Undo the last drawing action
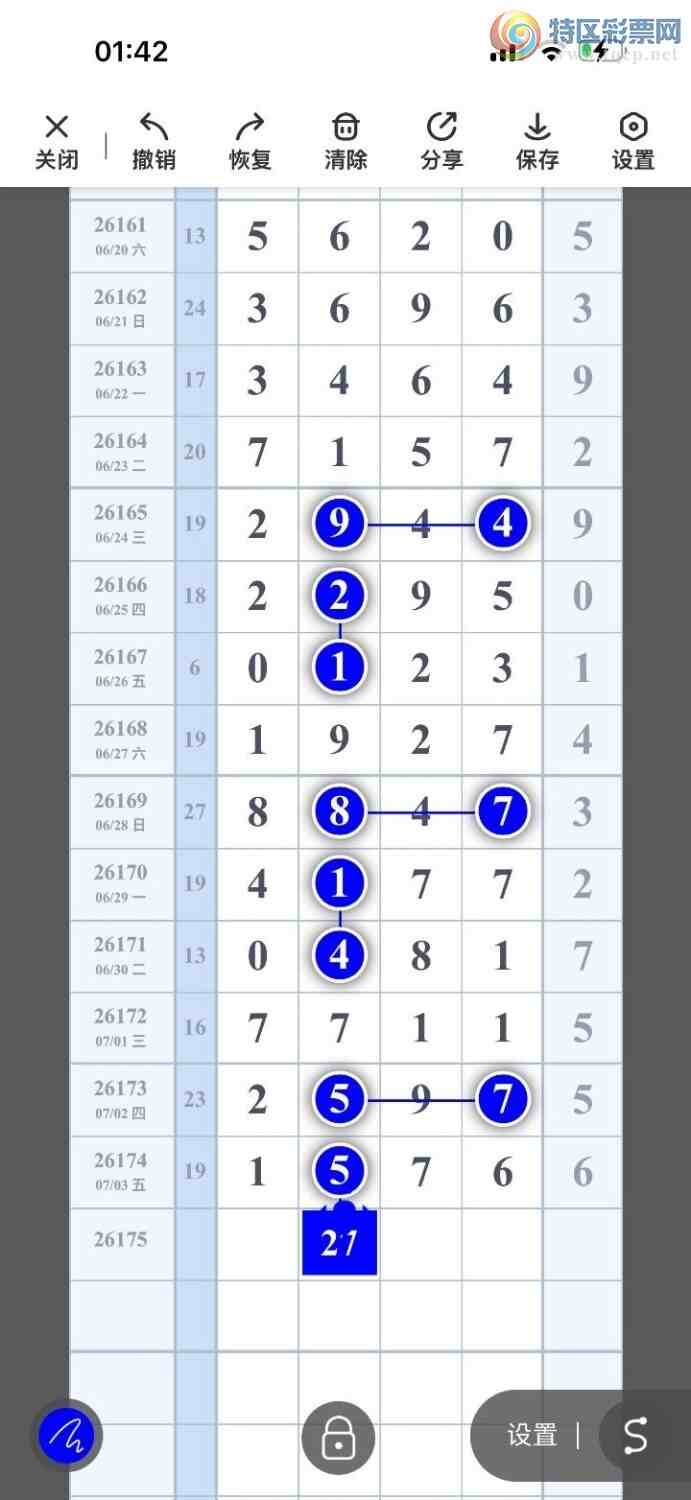Screen dimensions: 691x1500 154,141
